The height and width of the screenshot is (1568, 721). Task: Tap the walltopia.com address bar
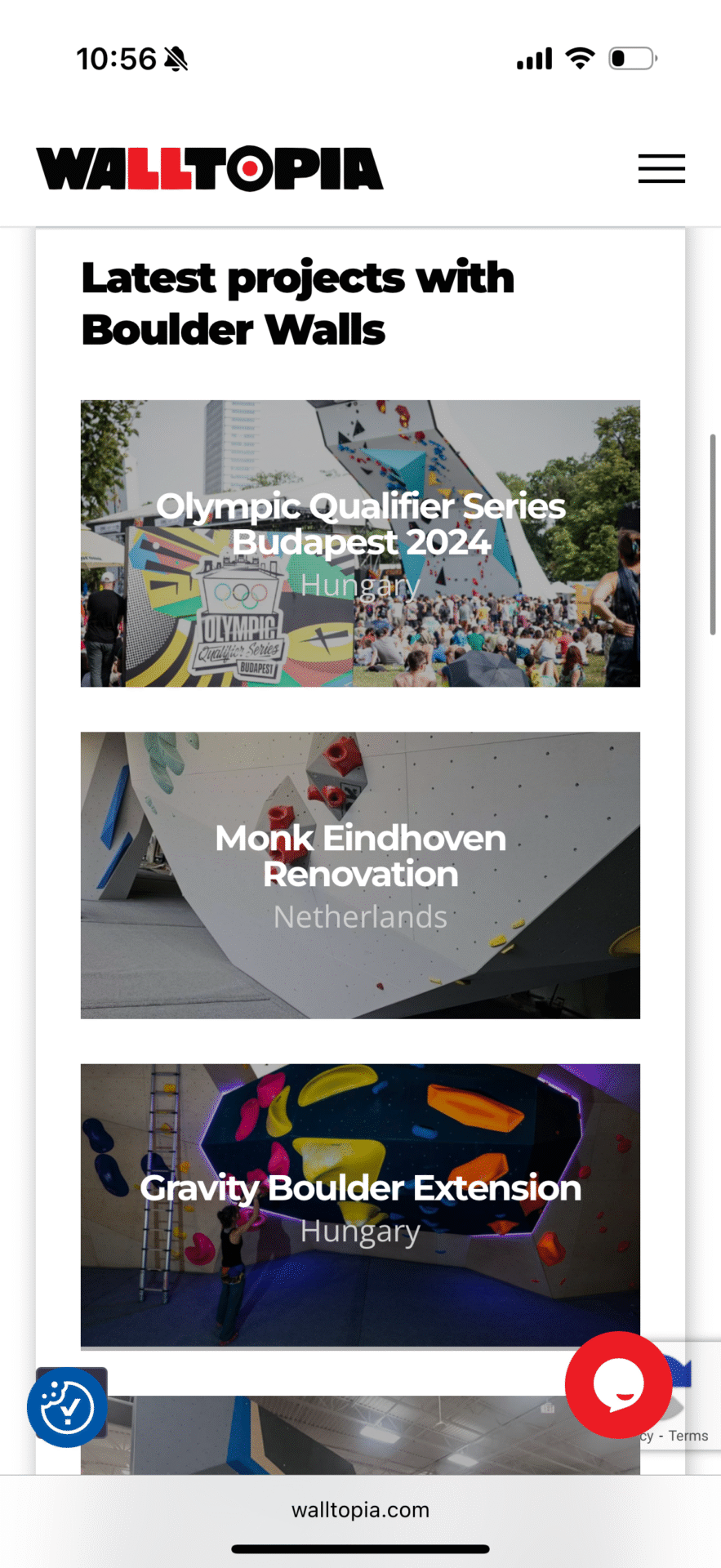click(360, 1510)
